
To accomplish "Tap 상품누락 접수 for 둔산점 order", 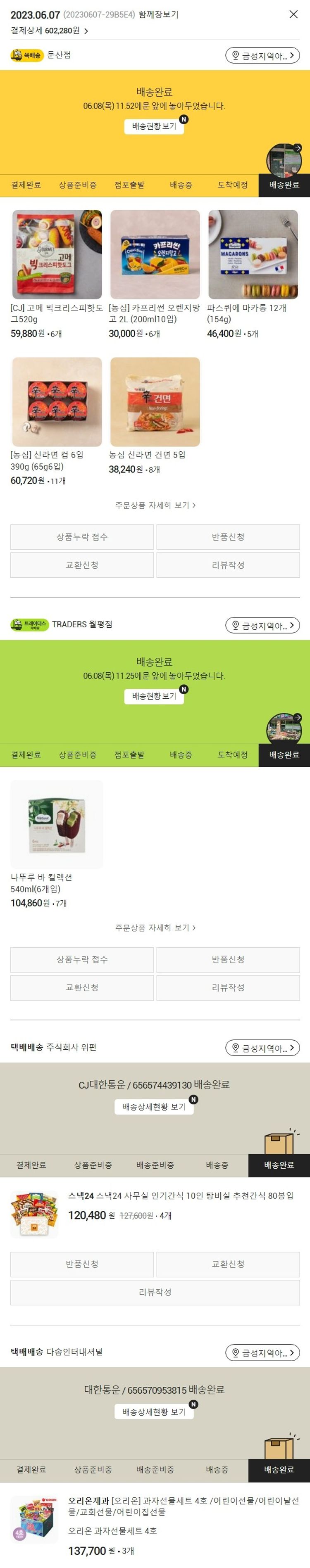I will 82,537.
